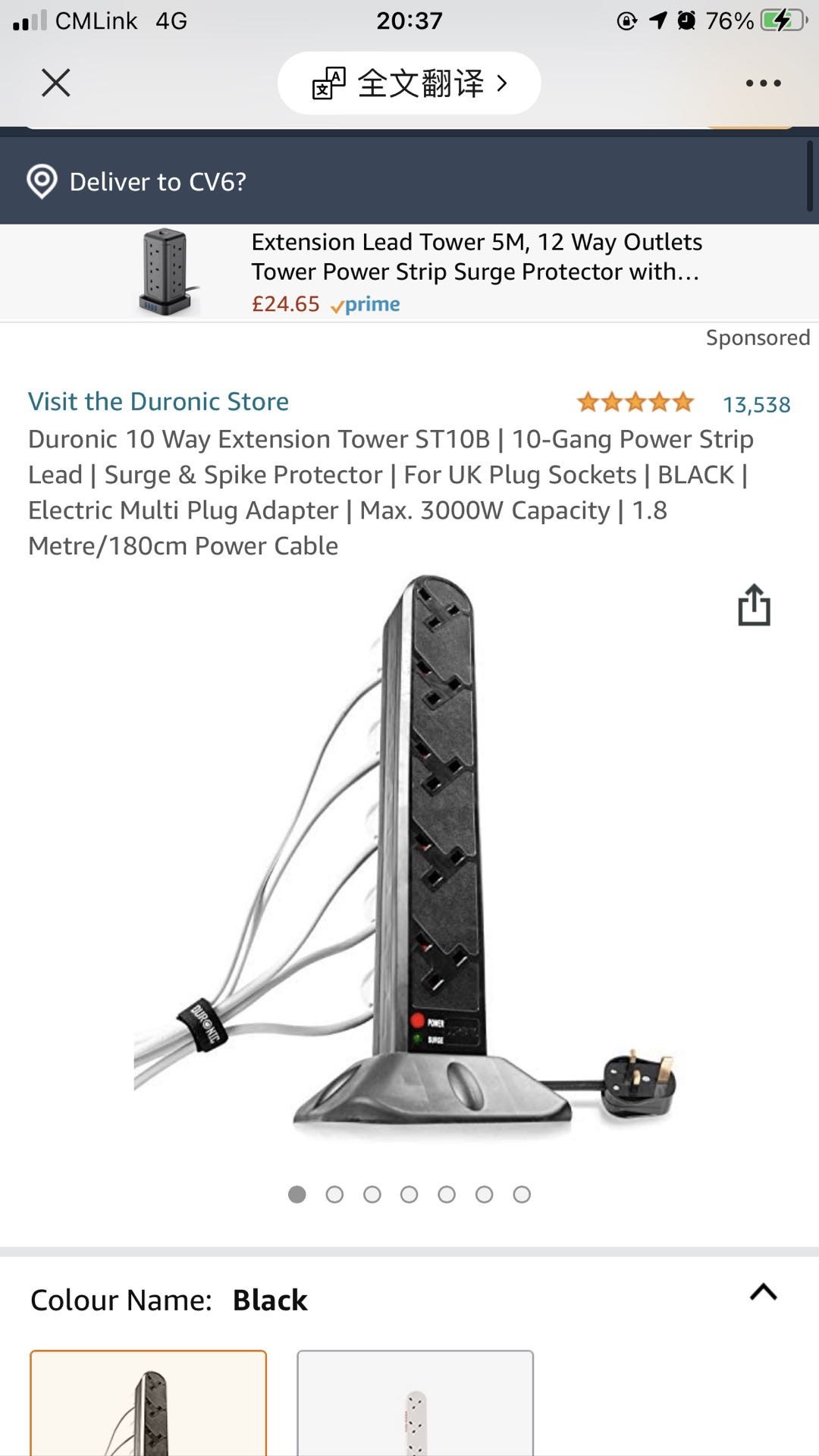
Task: Open the three-dot overflow menu
Action: (x=763, y=83)
